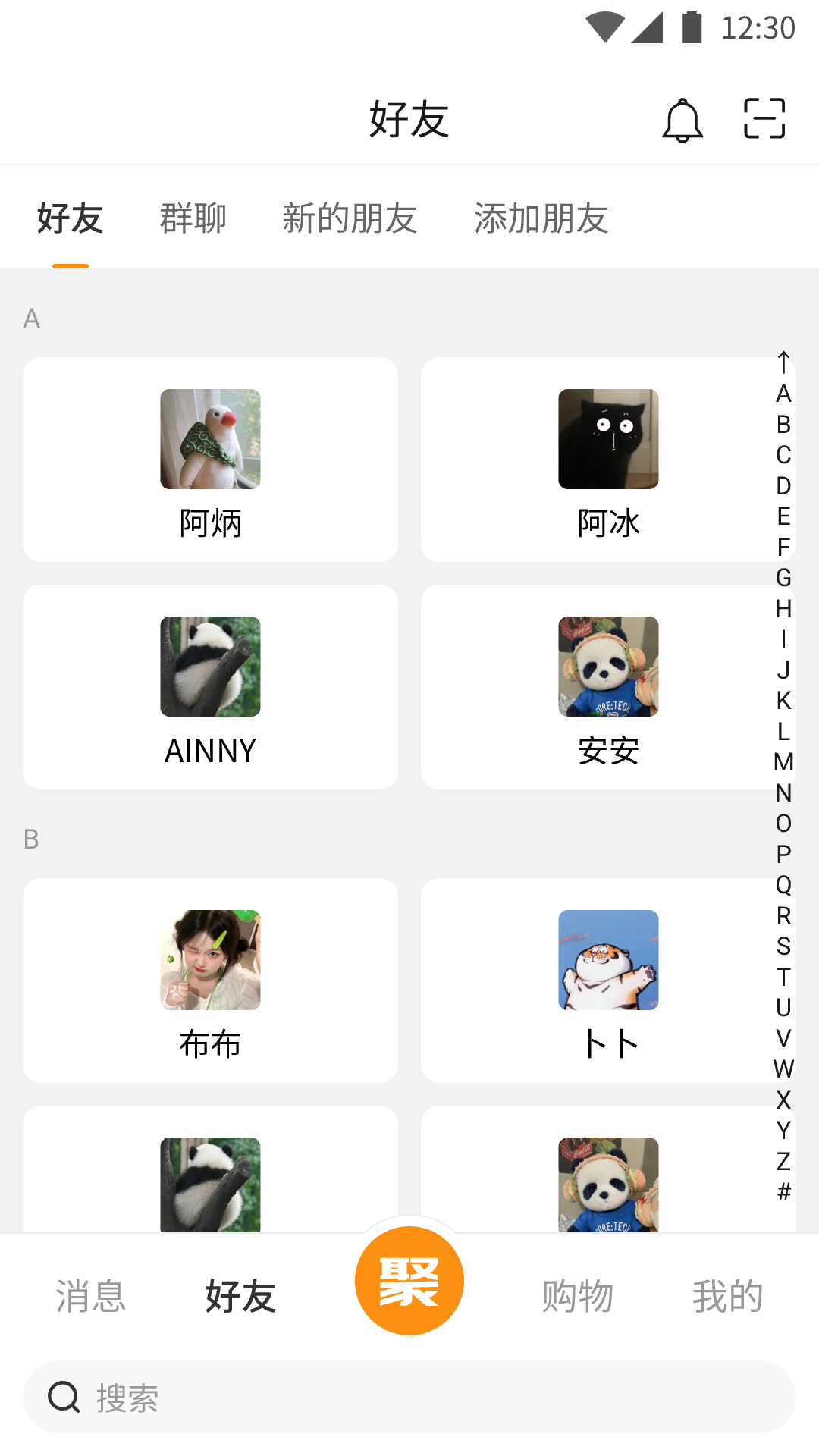Viewport: 819px width, 1456px height.
Task: Jump to letter Z in the index
Action: click(x=783, y=1161)
